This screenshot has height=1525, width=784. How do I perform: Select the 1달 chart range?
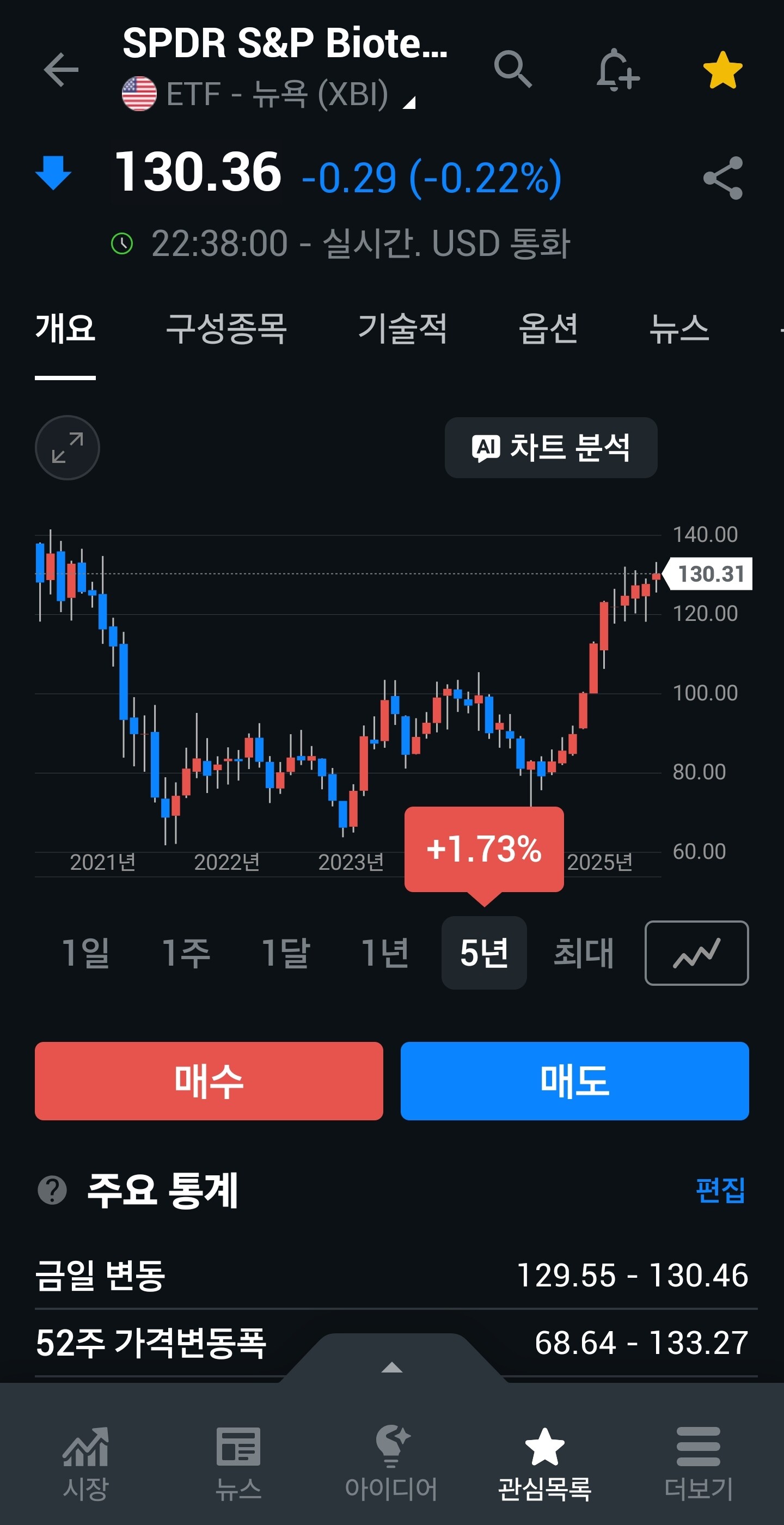tap(285, 953)
